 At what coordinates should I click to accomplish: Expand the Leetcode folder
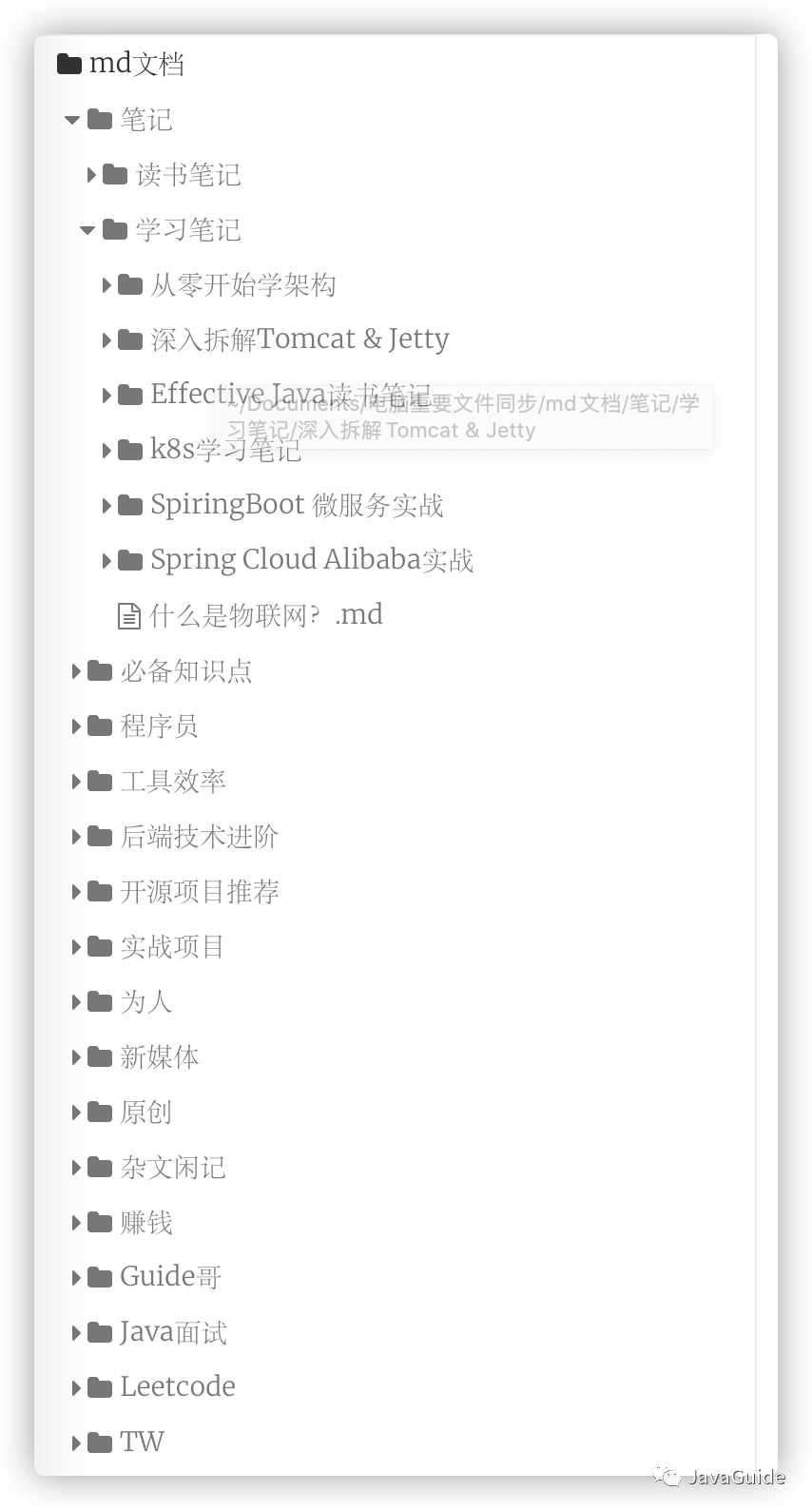tap(76, 1388)
